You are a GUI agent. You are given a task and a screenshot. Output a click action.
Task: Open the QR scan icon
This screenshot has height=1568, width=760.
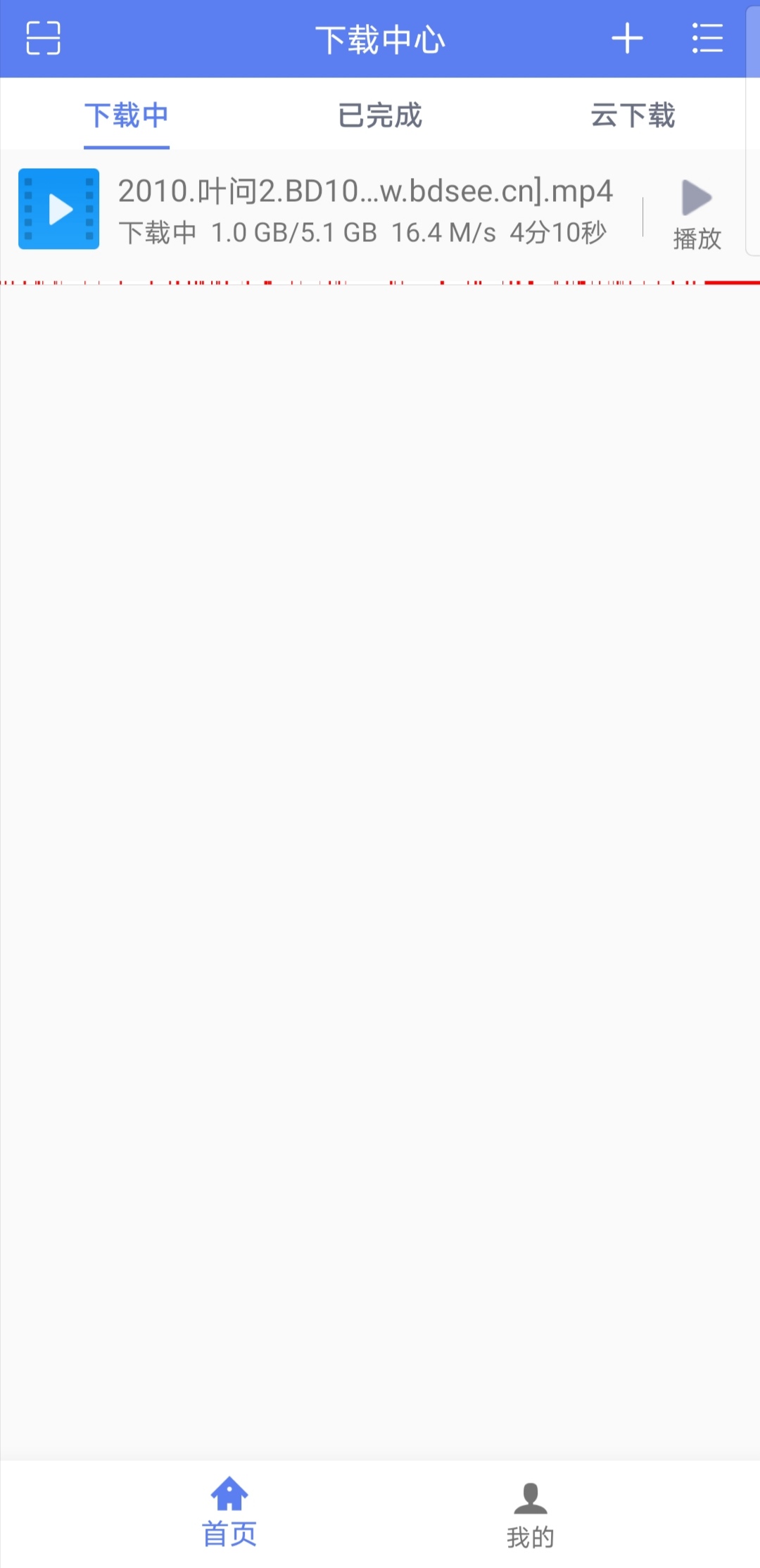click(x=43, y=38)
